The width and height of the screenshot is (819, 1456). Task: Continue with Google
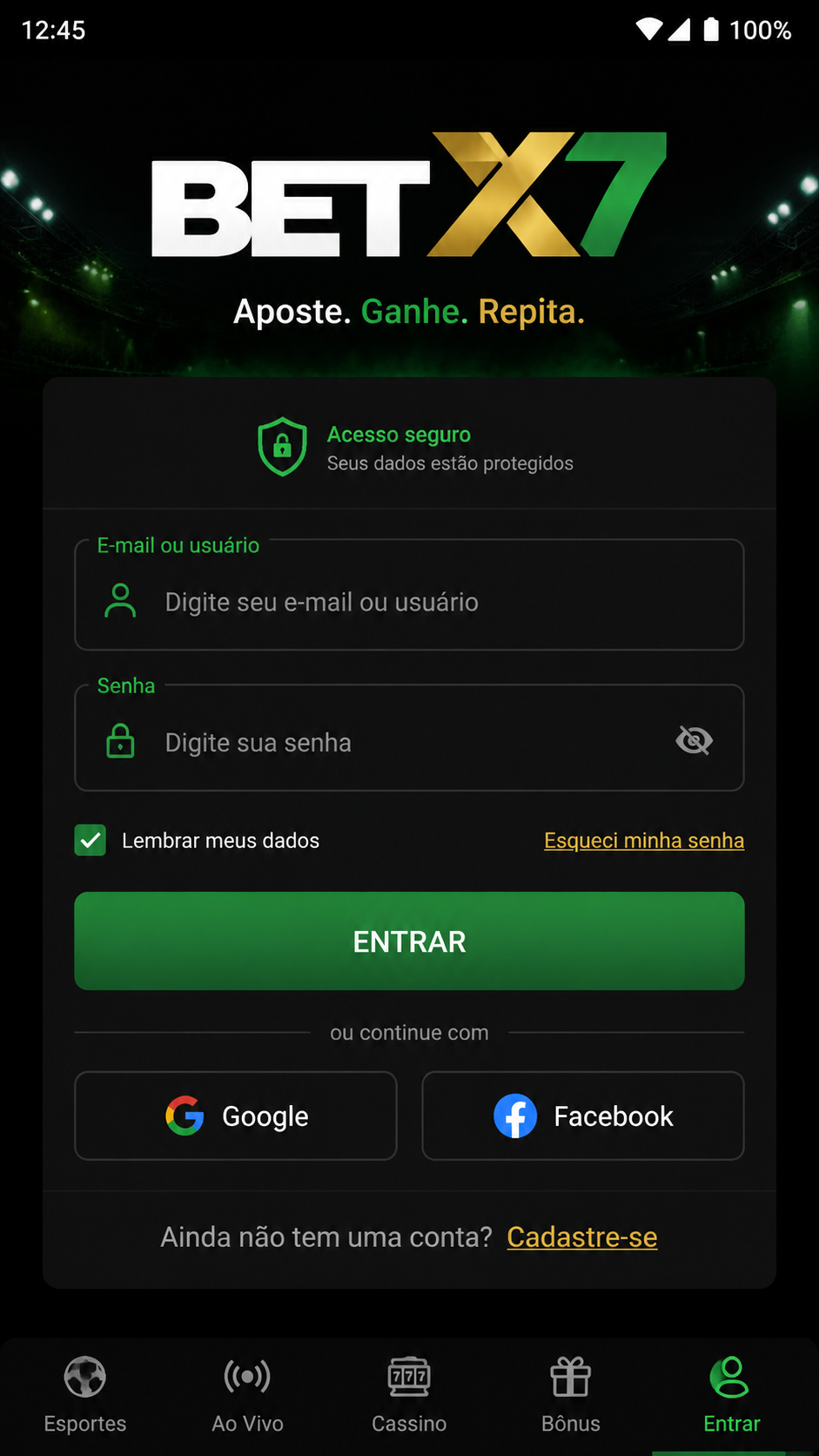tap(236, 1116)
